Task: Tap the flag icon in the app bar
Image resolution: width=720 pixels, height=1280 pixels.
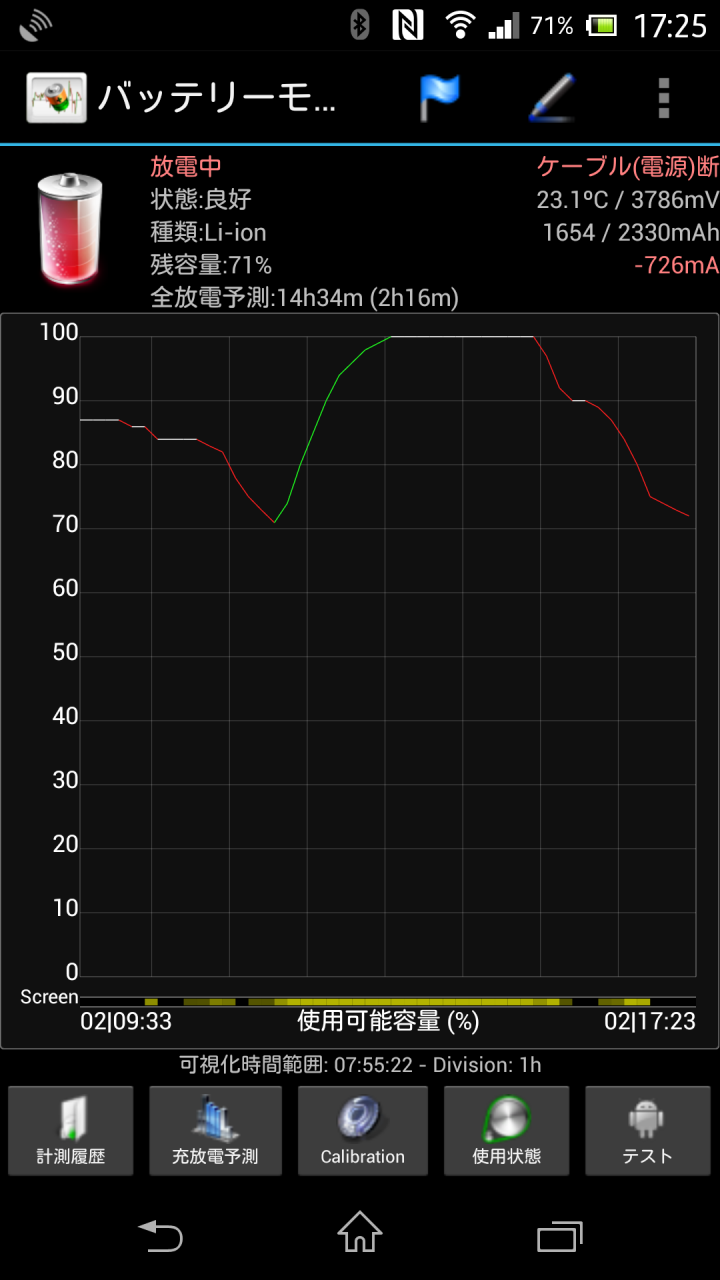Action: pyautogui.click(x=439, y=98)
